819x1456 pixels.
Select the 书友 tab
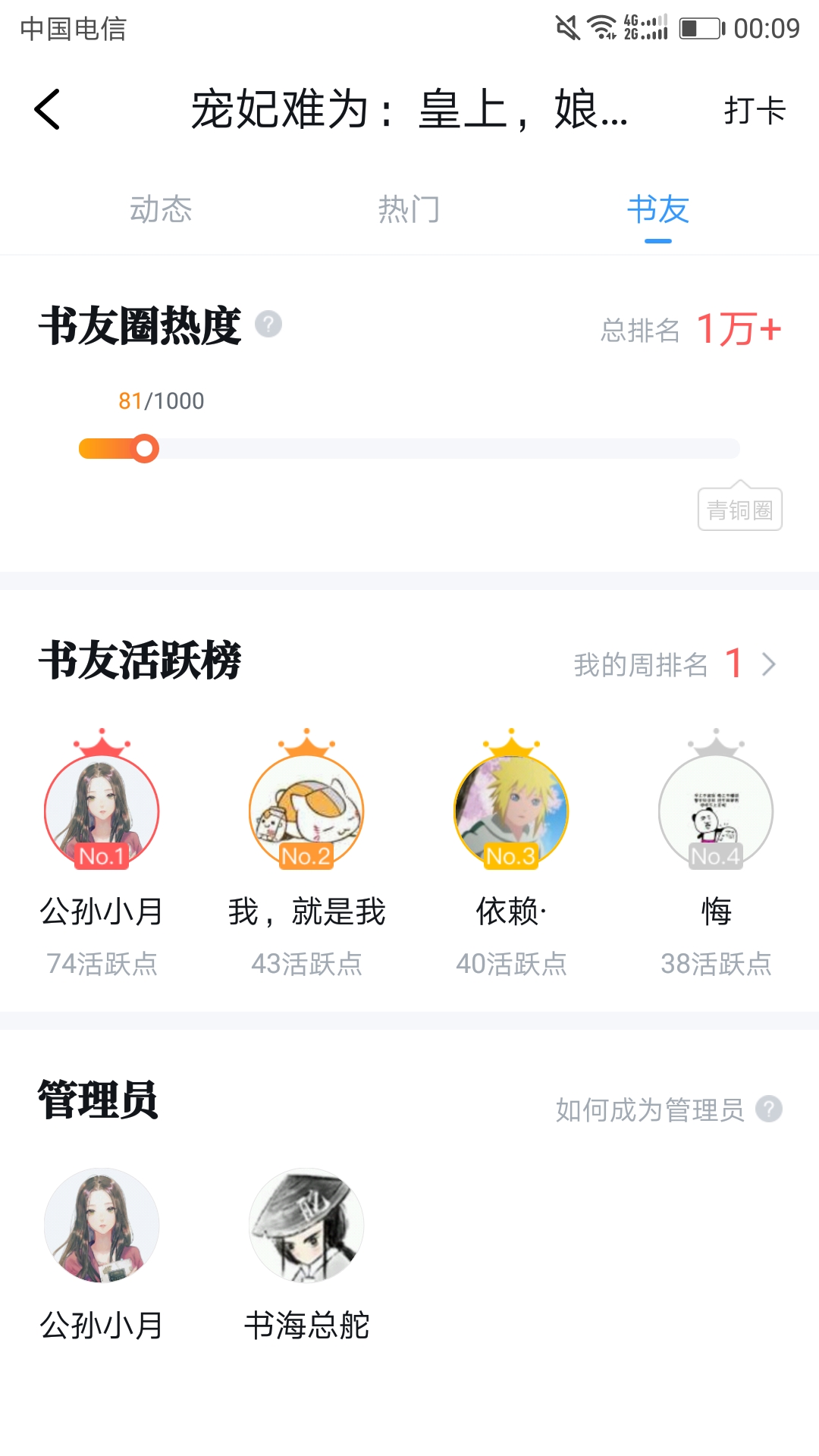(657, 210)
